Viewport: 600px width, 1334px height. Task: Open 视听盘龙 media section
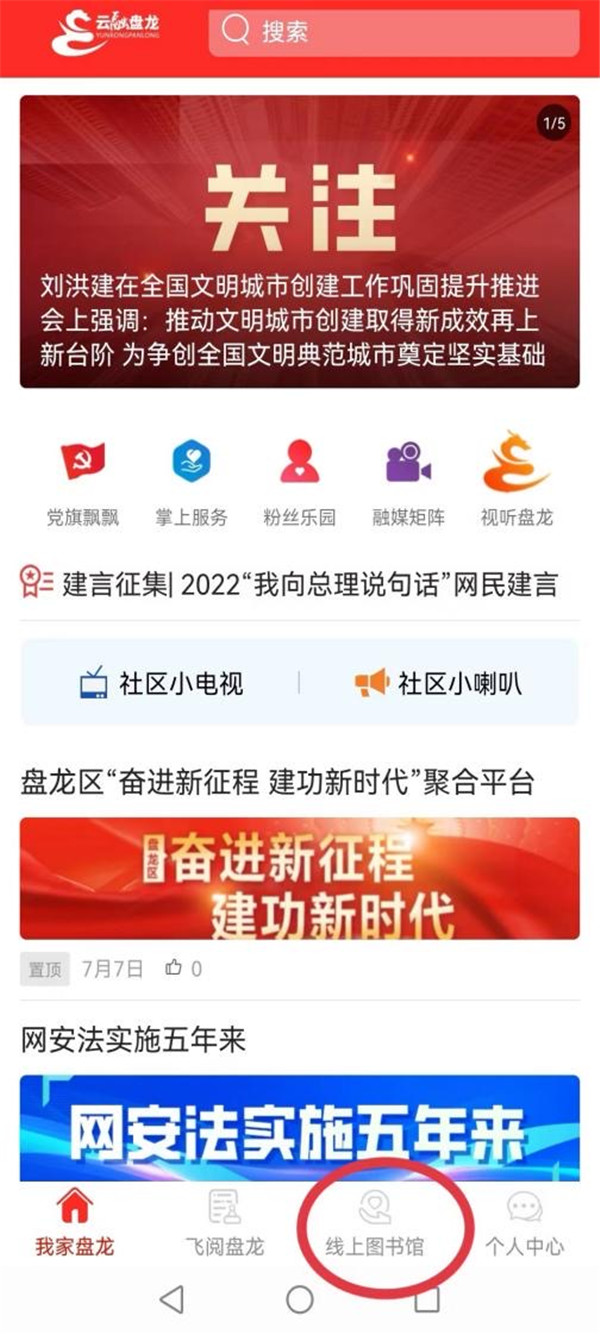tap(516, 481)
